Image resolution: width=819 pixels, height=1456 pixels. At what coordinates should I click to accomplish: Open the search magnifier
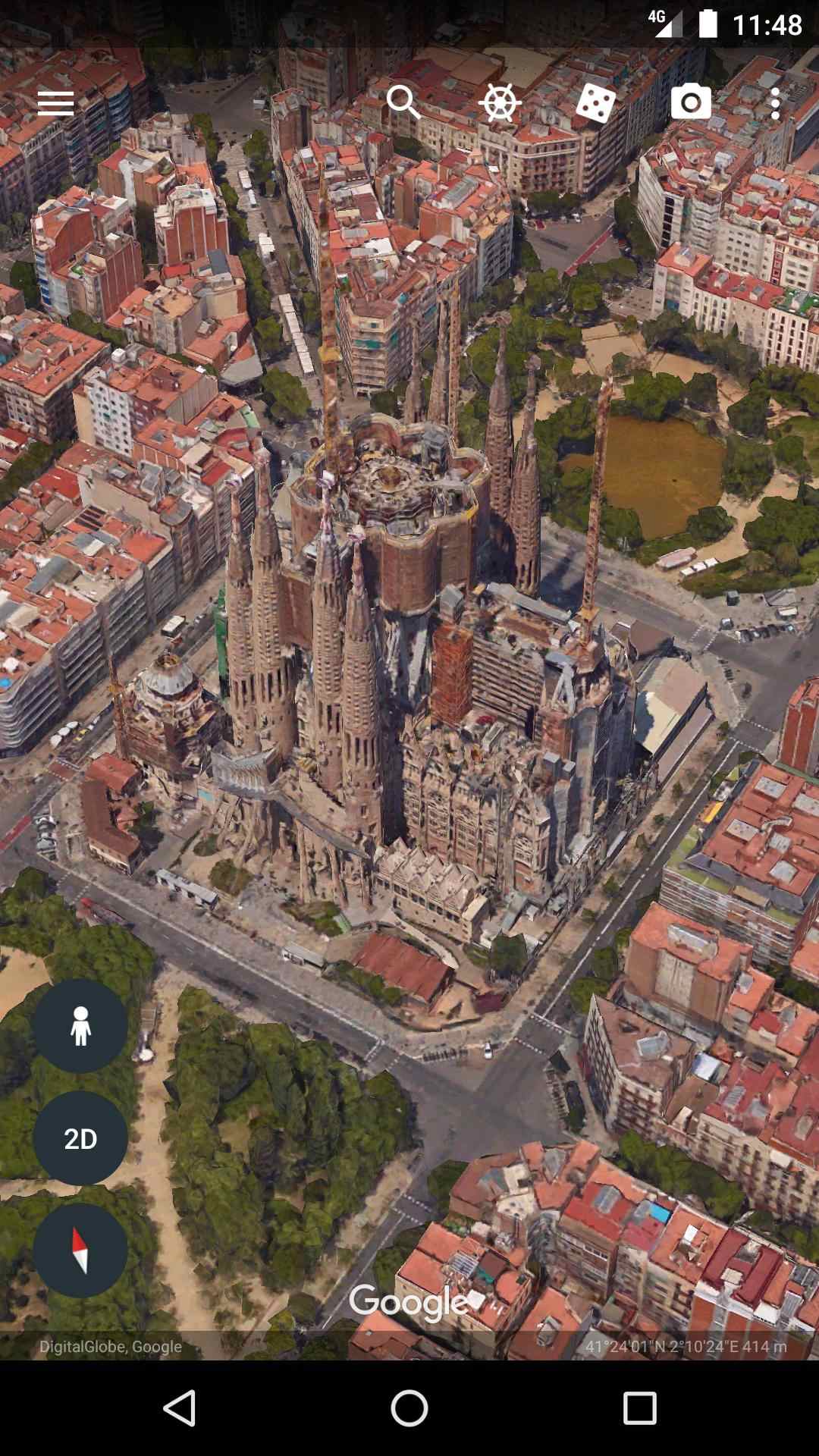coord(403,102)
